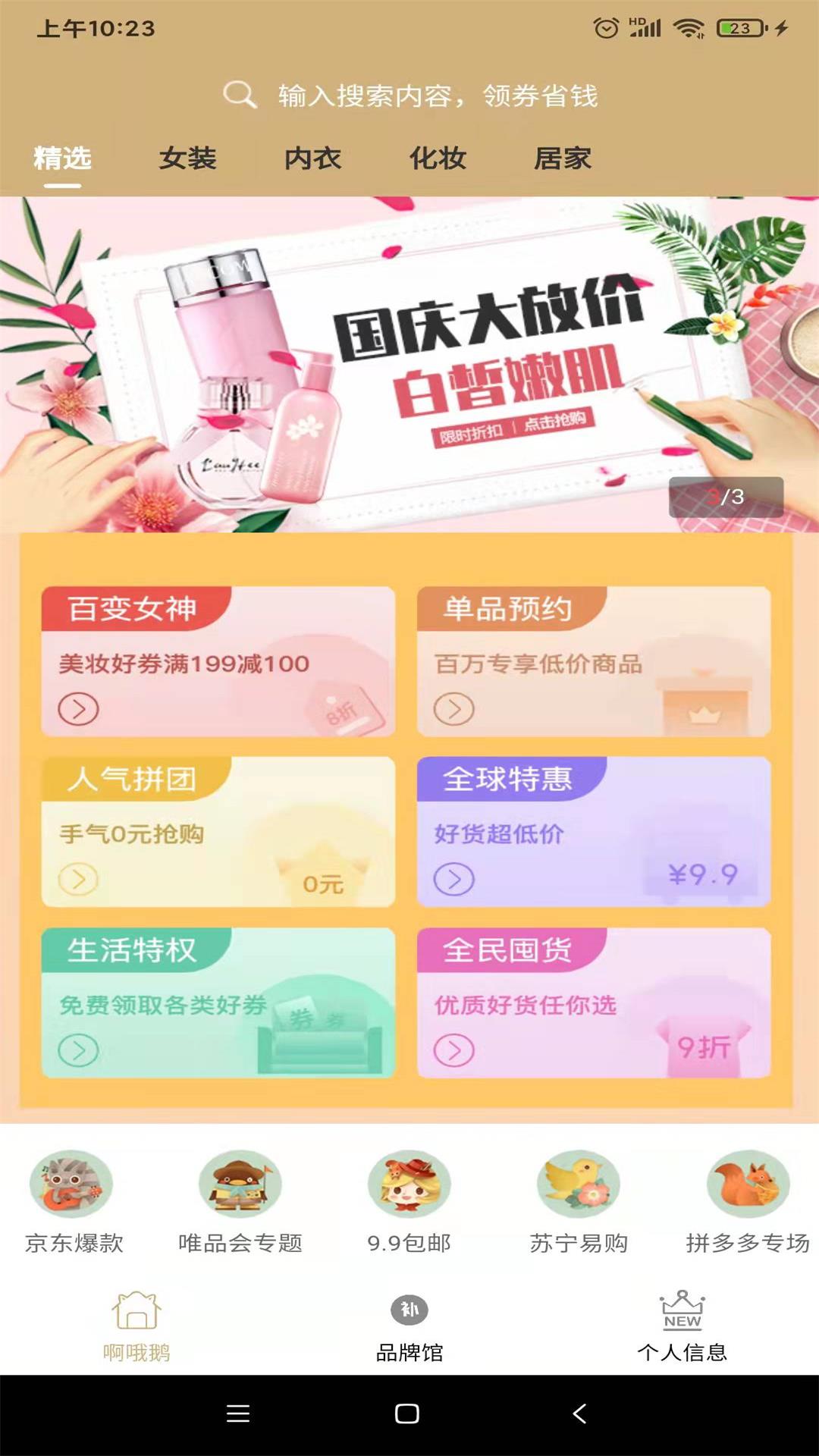819x1456 pixels.
Task: Open the 单品预约 card
Action: click(x=594, y=661)
